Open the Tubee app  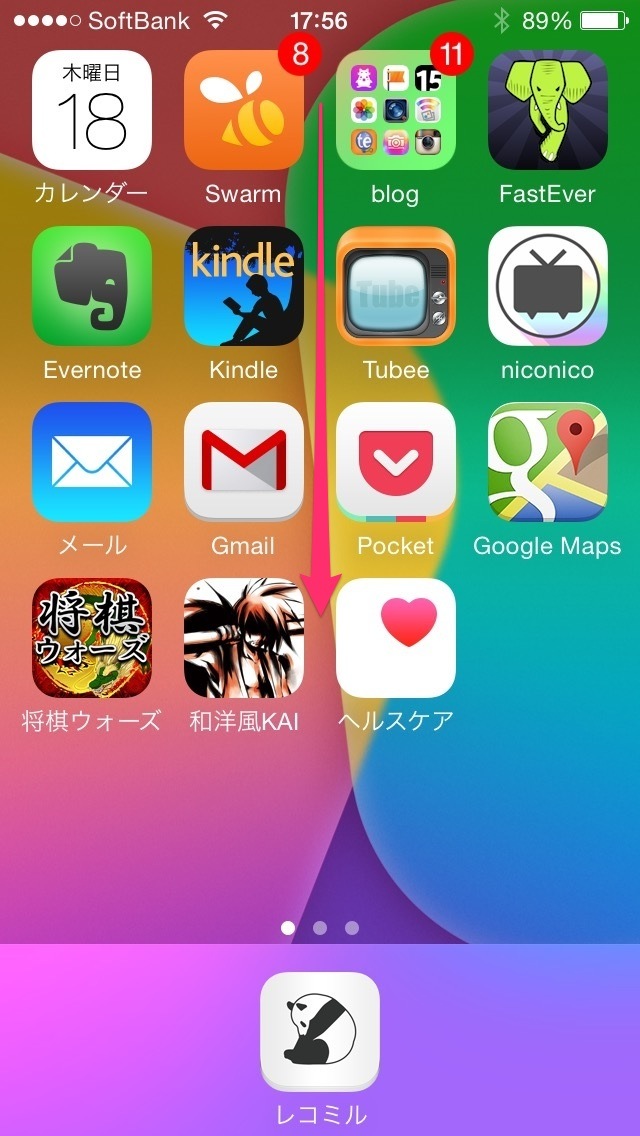click(x=396, y=286)
